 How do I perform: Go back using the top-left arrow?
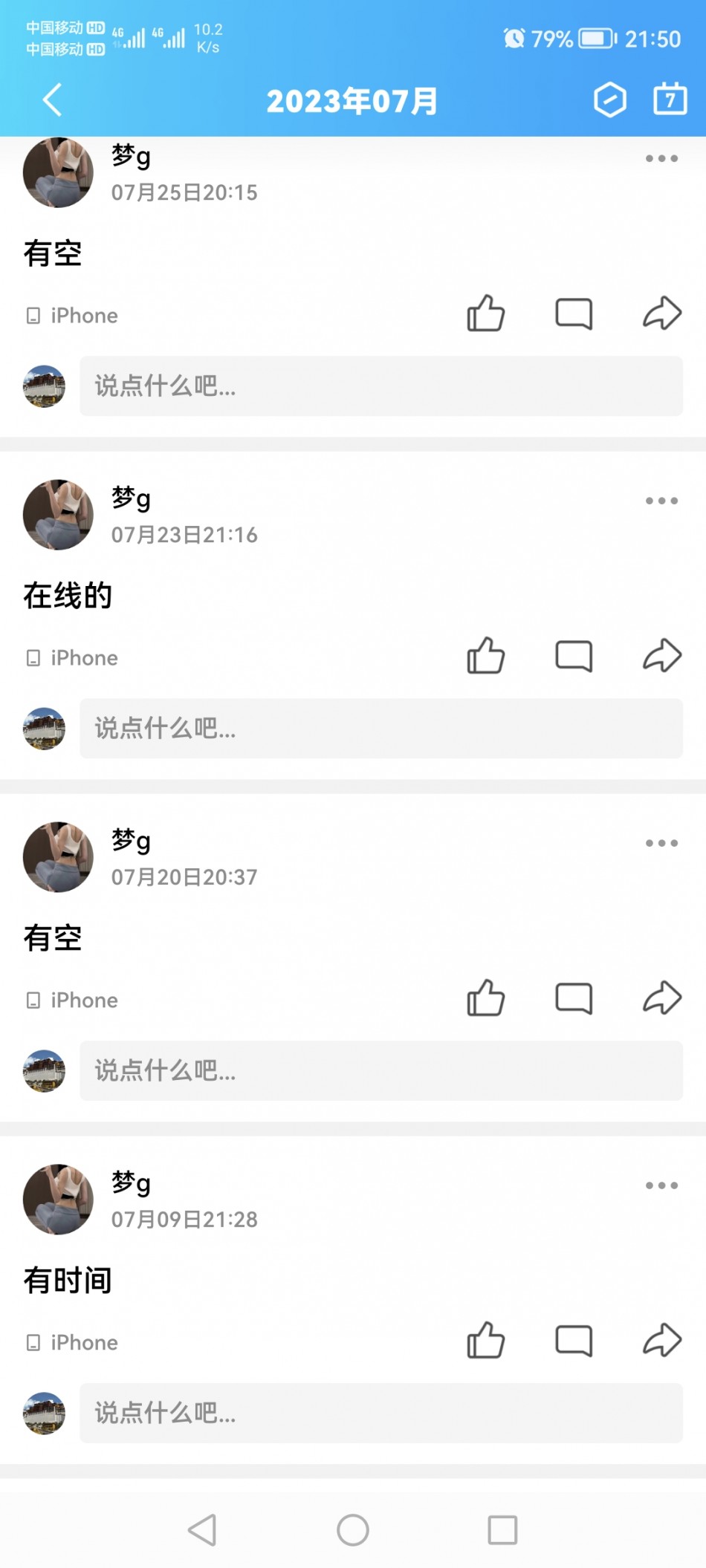pyautogui.click(x=52, y=100)
